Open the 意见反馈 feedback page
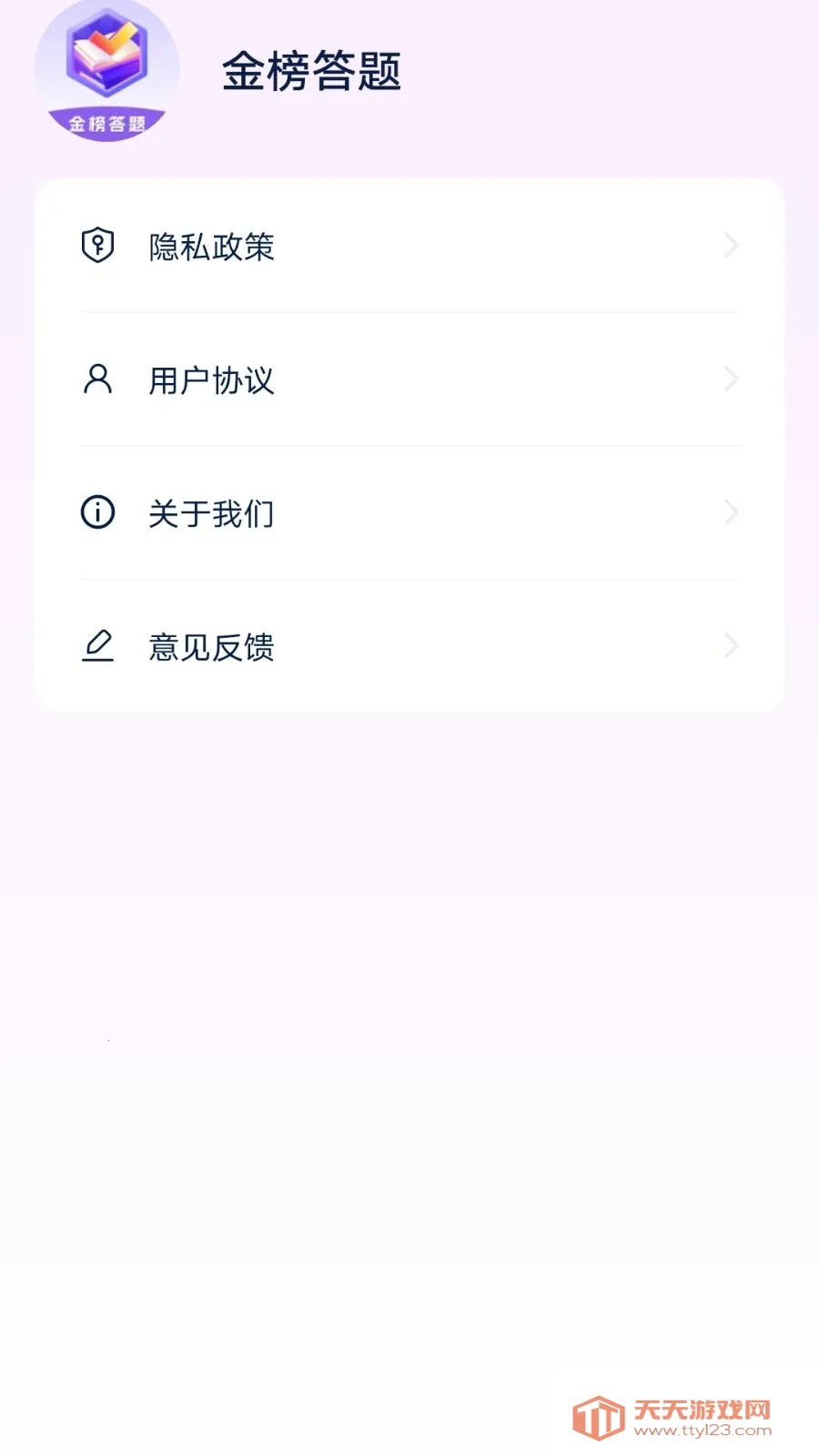This screenshot has width=819, height=1456. [x=212, y=648]
